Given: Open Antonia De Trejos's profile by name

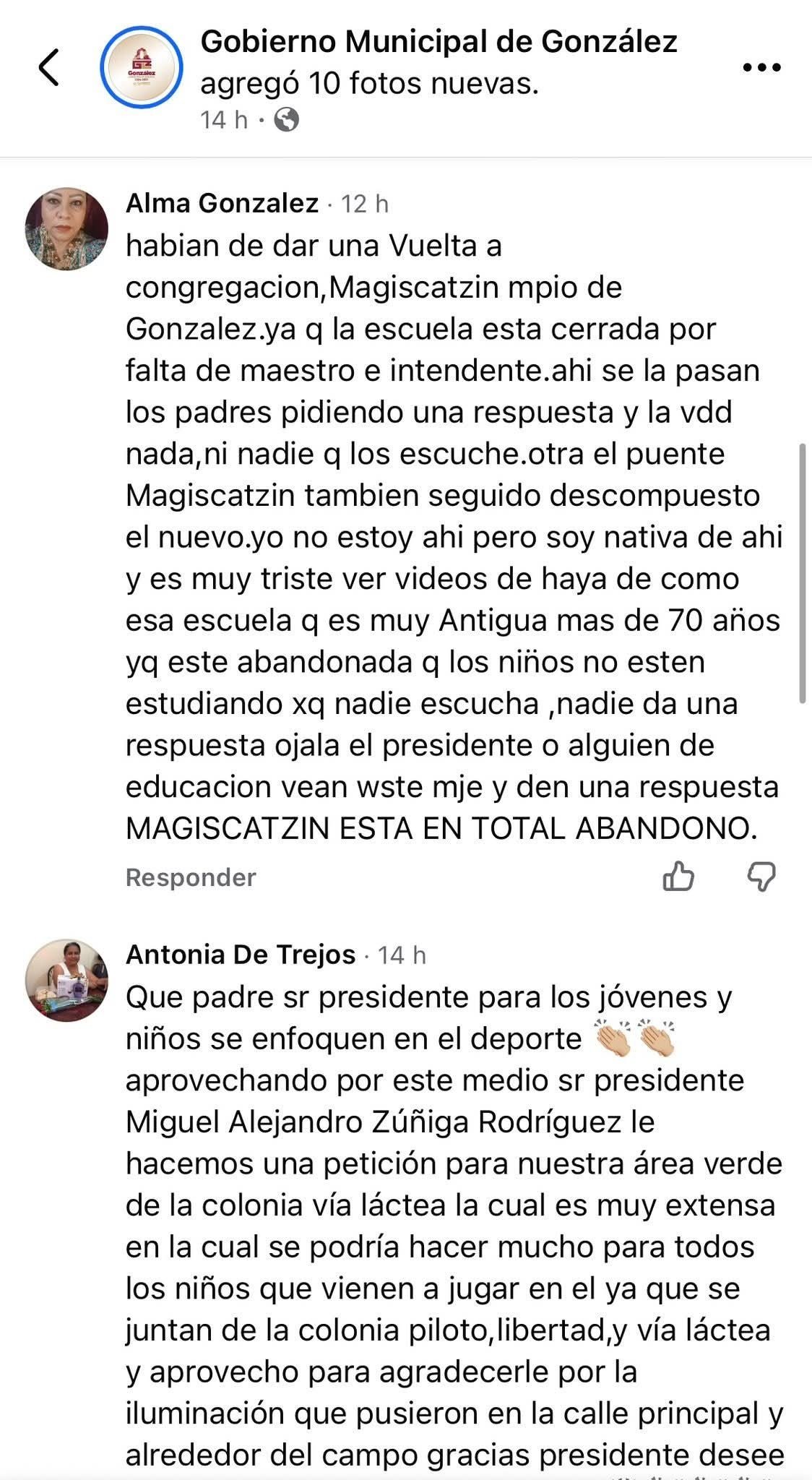Looking at the screenshot, I should (x=241, y=955).
